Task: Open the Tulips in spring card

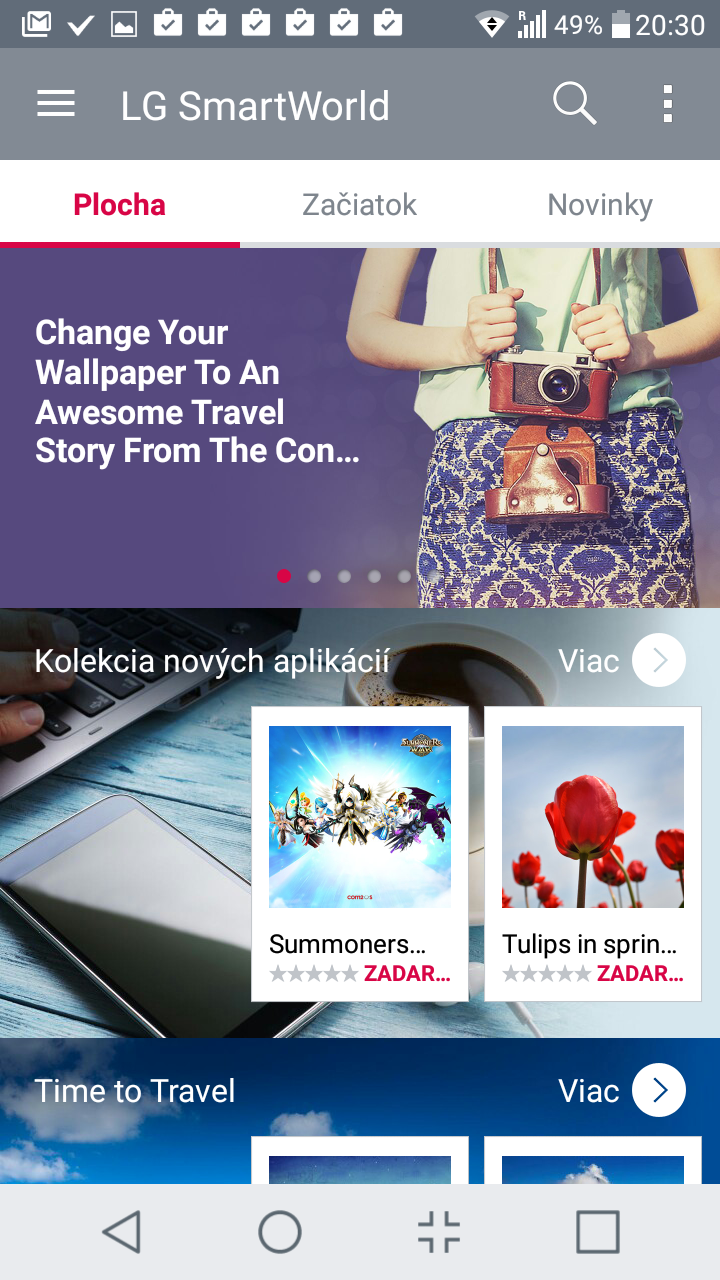Action: [593, 854]
